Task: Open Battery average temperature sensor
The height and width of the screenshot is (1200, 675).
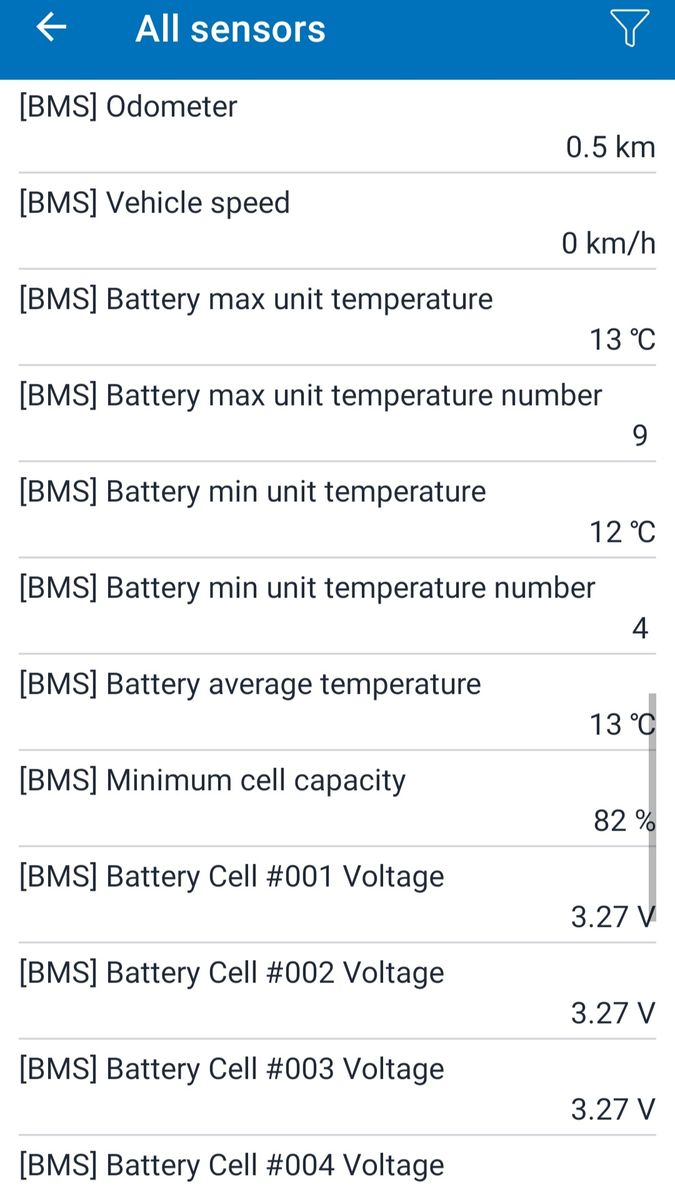Action: (337, 703)
